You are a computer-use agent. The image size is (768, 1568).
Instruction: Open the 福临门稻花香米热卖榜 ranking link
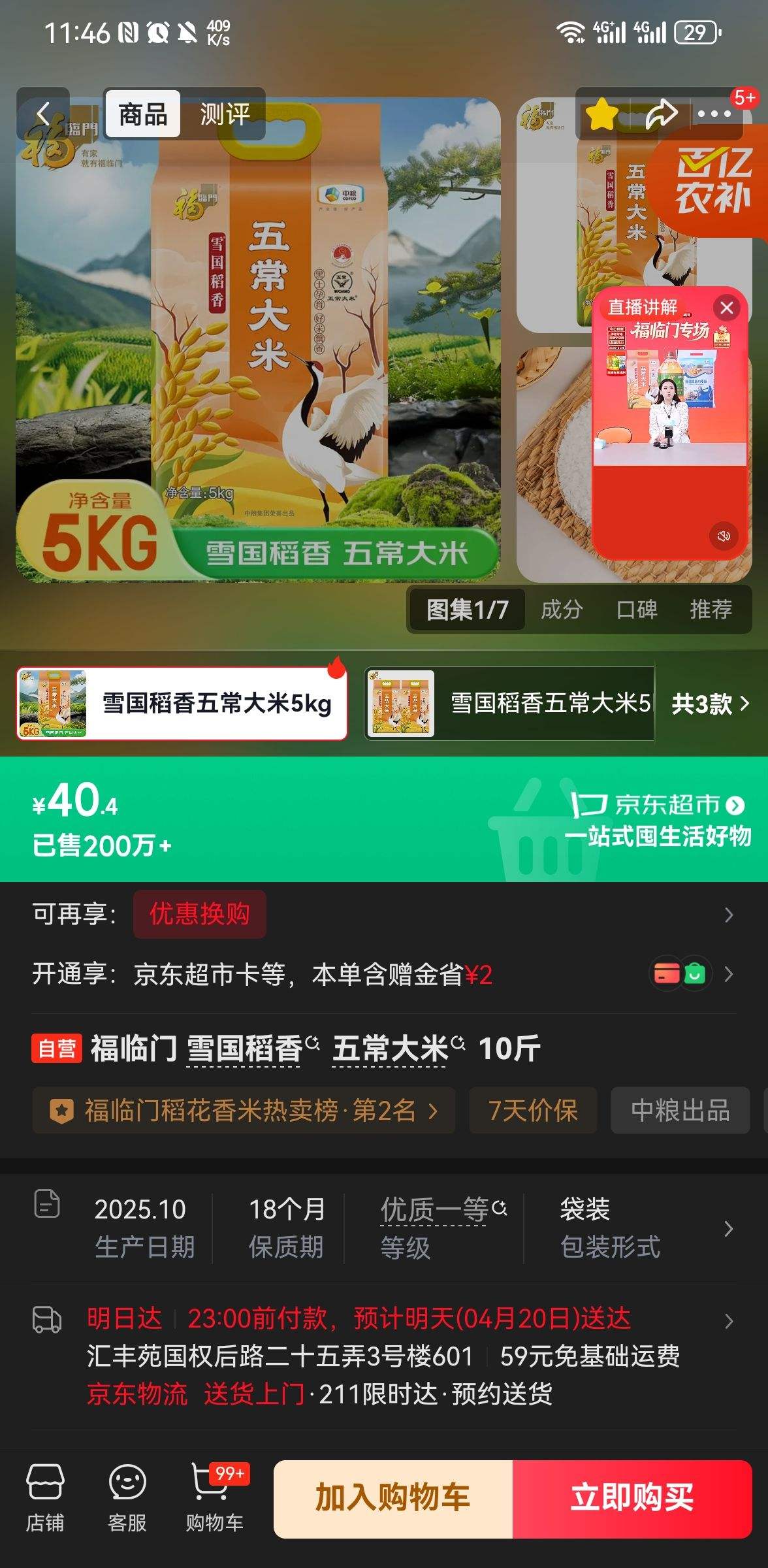[243, 1111]
